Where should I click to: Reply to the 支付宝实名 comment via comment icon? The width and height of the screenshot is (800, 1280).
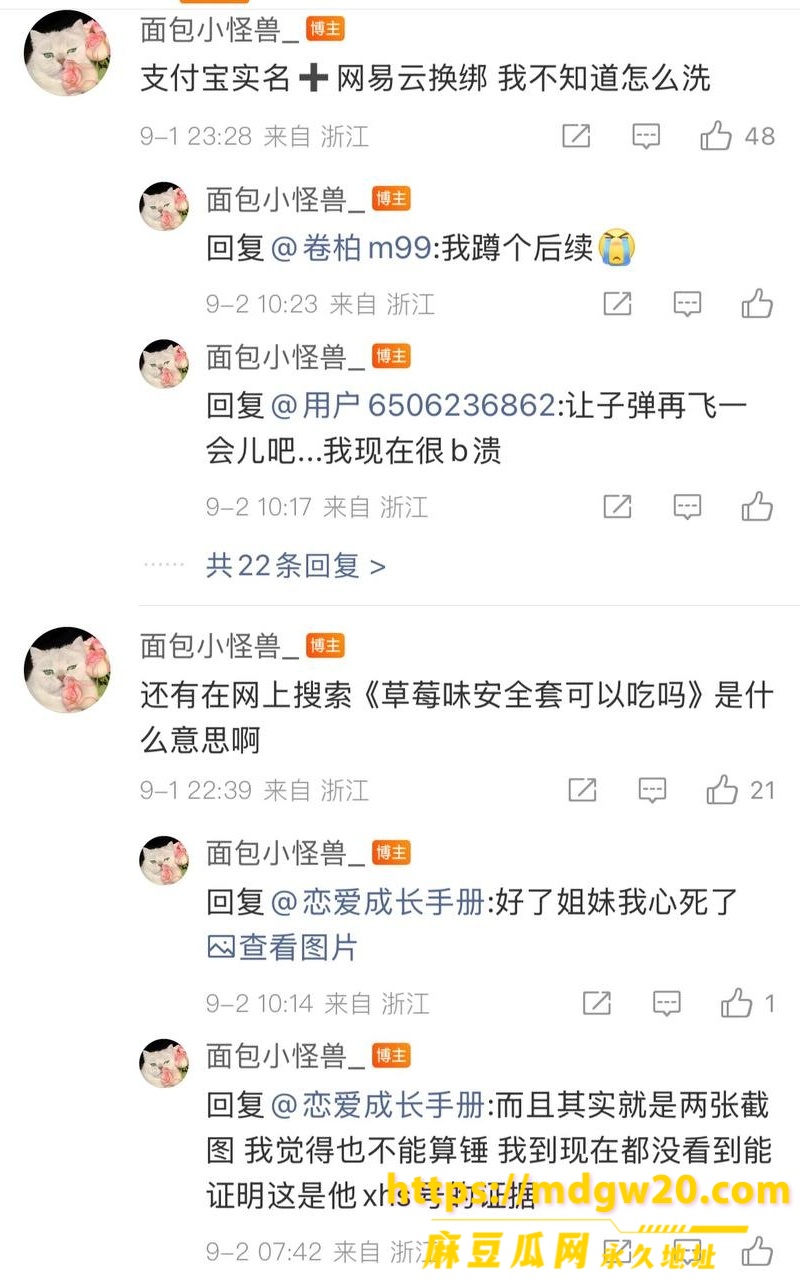(x=646, y=136)
